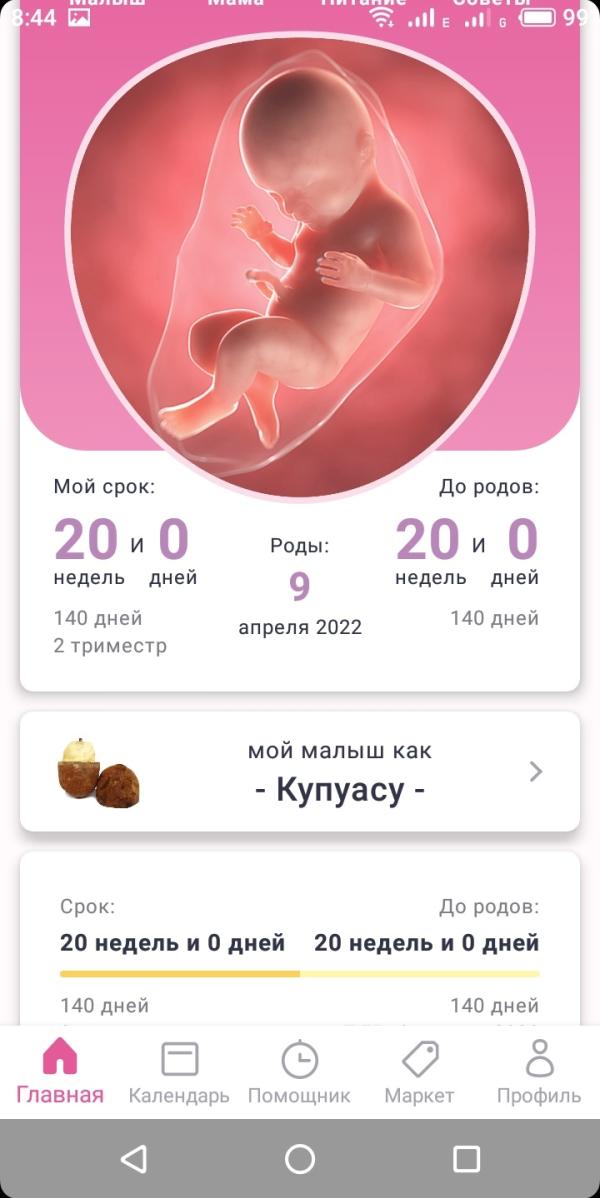Open the Купуасу baby size card
The height and width of the screenshot is (1198, 600).
coord(300,772)
